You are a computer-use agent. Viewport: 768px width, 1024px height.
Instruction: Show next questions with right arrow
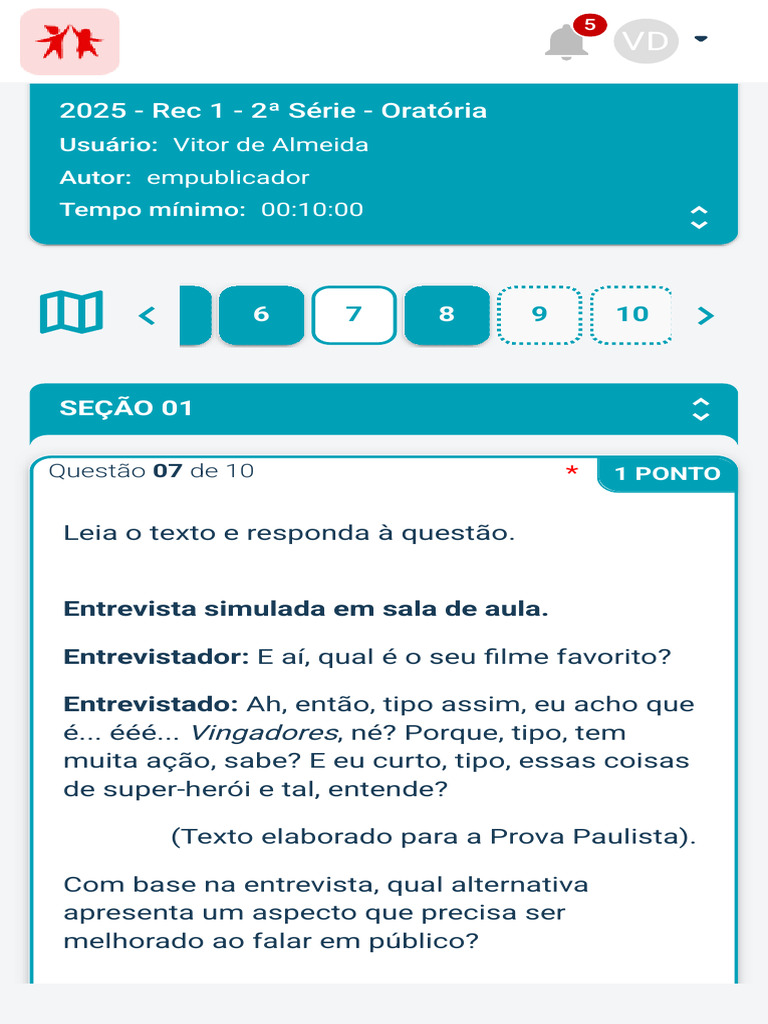pyautogui.click(x=706, y=316)
